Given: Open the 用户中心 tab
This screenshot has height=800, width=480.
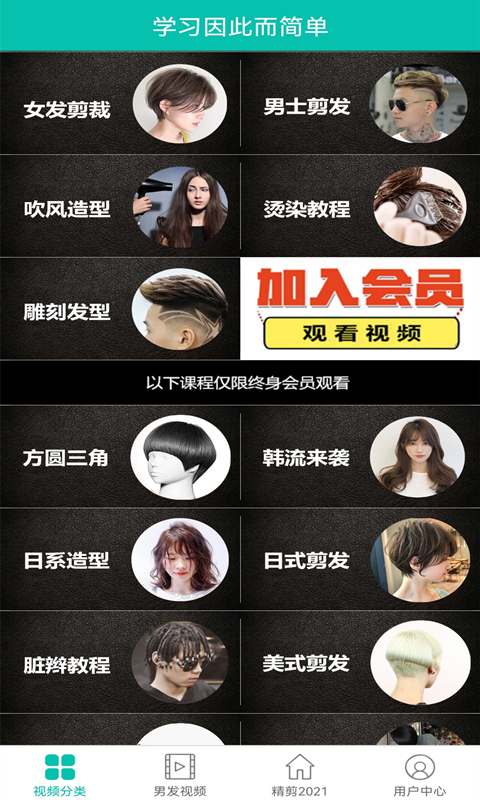Looking at the screenshot, I should 420,774.
